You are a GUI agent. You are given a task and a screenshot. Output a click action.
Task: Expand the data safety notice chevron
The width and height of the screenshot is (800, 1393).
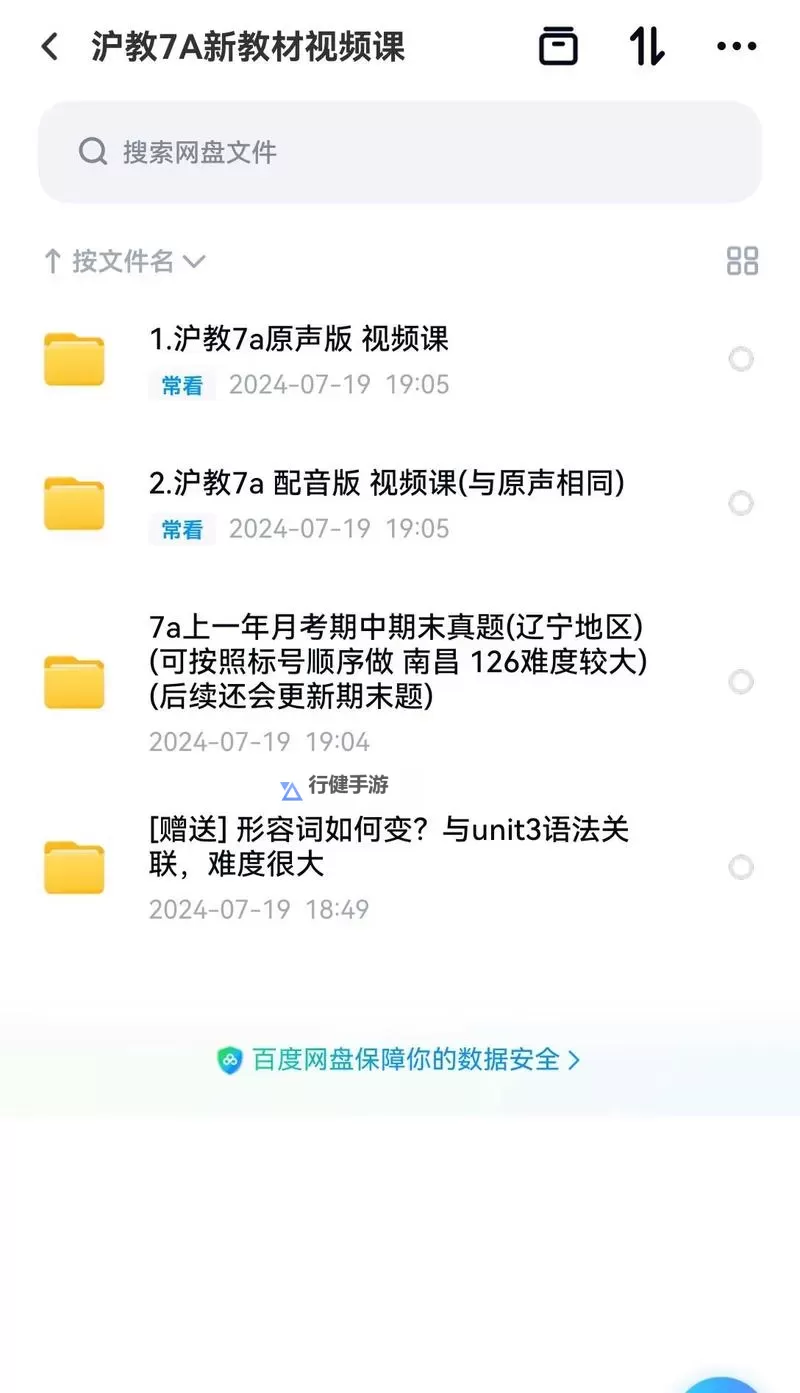click(x=575, y=1060)
